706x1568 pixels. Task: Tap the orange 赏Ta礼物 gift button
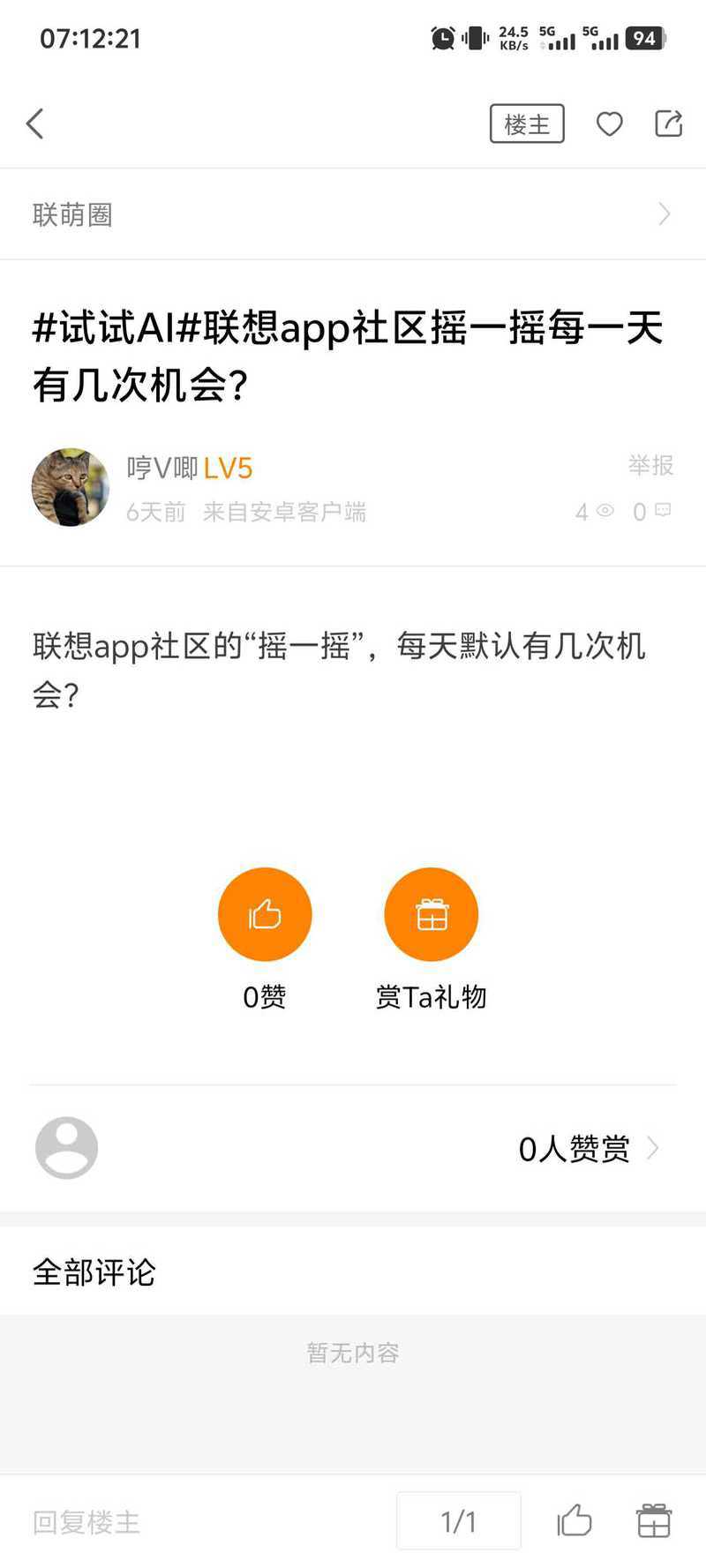[x=432, y=914]
